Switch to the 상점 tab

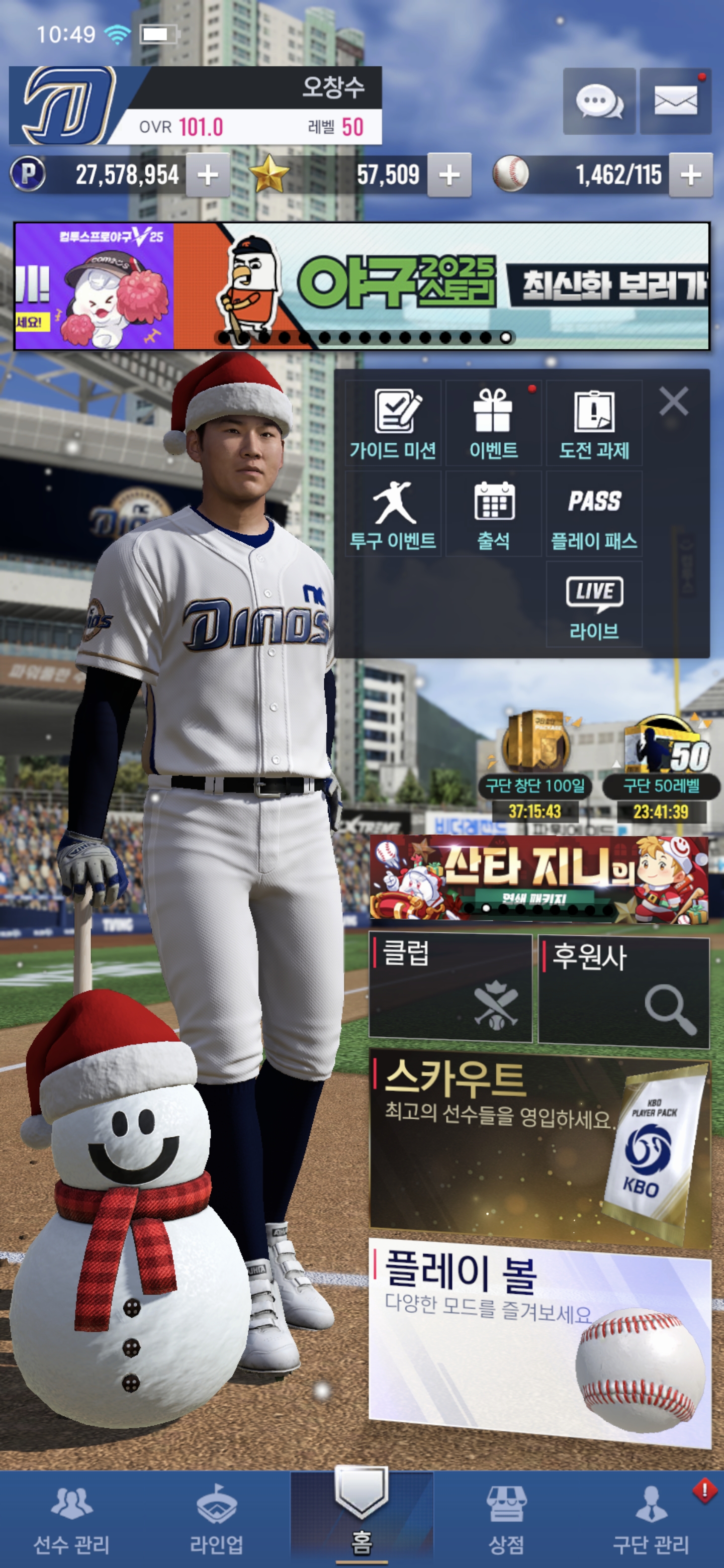(506, 1519)
